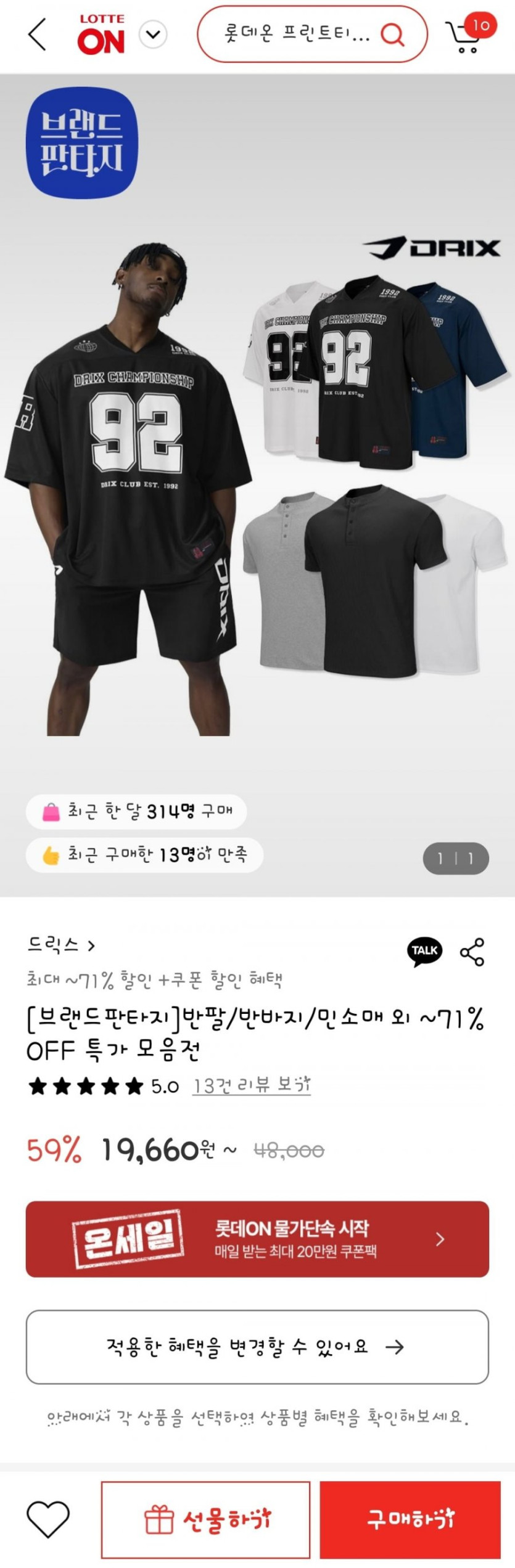The height and width of the screenshot is (1568, 515).
Task: View the 13건 리뷰 보기 reviews link
Action: 252,1086
